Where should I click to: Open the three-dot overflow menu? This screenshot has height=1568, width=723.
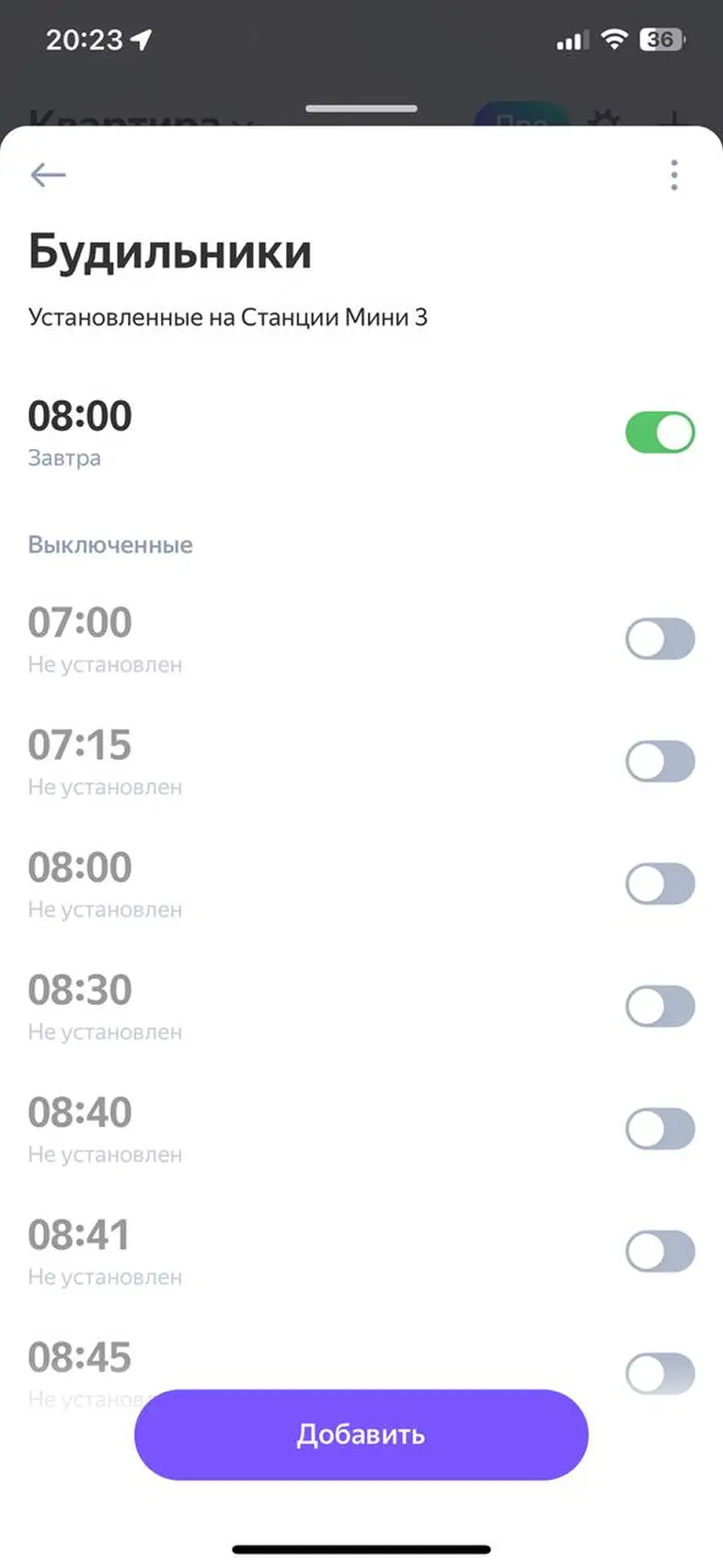point(674,175)
